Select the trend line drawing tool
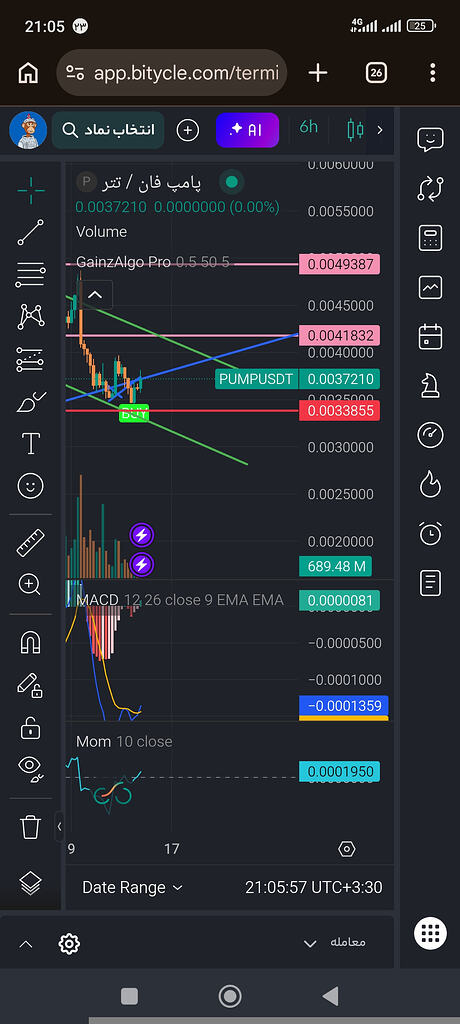460x1024 pixels. pos(31,232)
